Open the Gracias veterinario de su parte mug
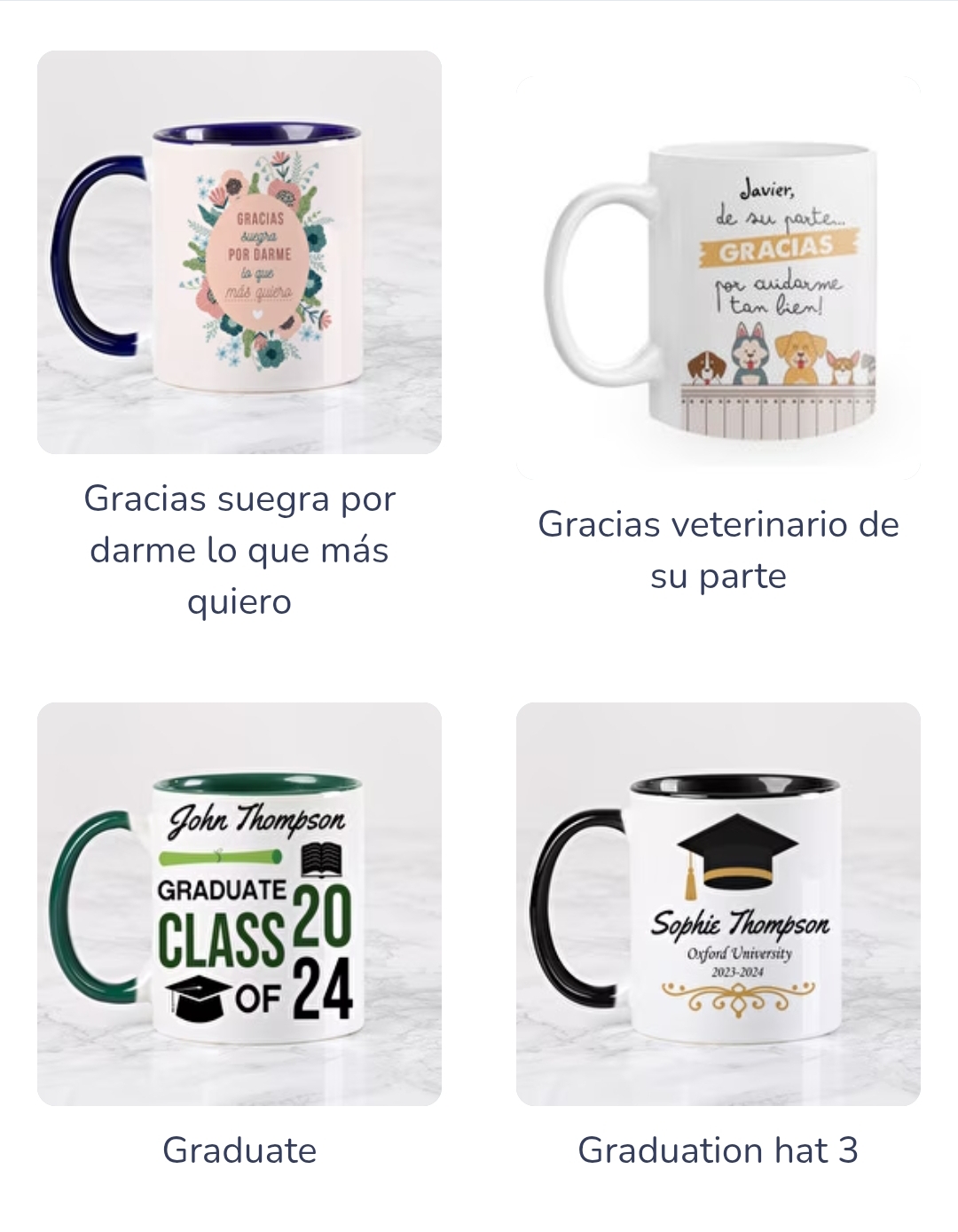This screenshot has width=958, height=1232. [x=718, y=277]
